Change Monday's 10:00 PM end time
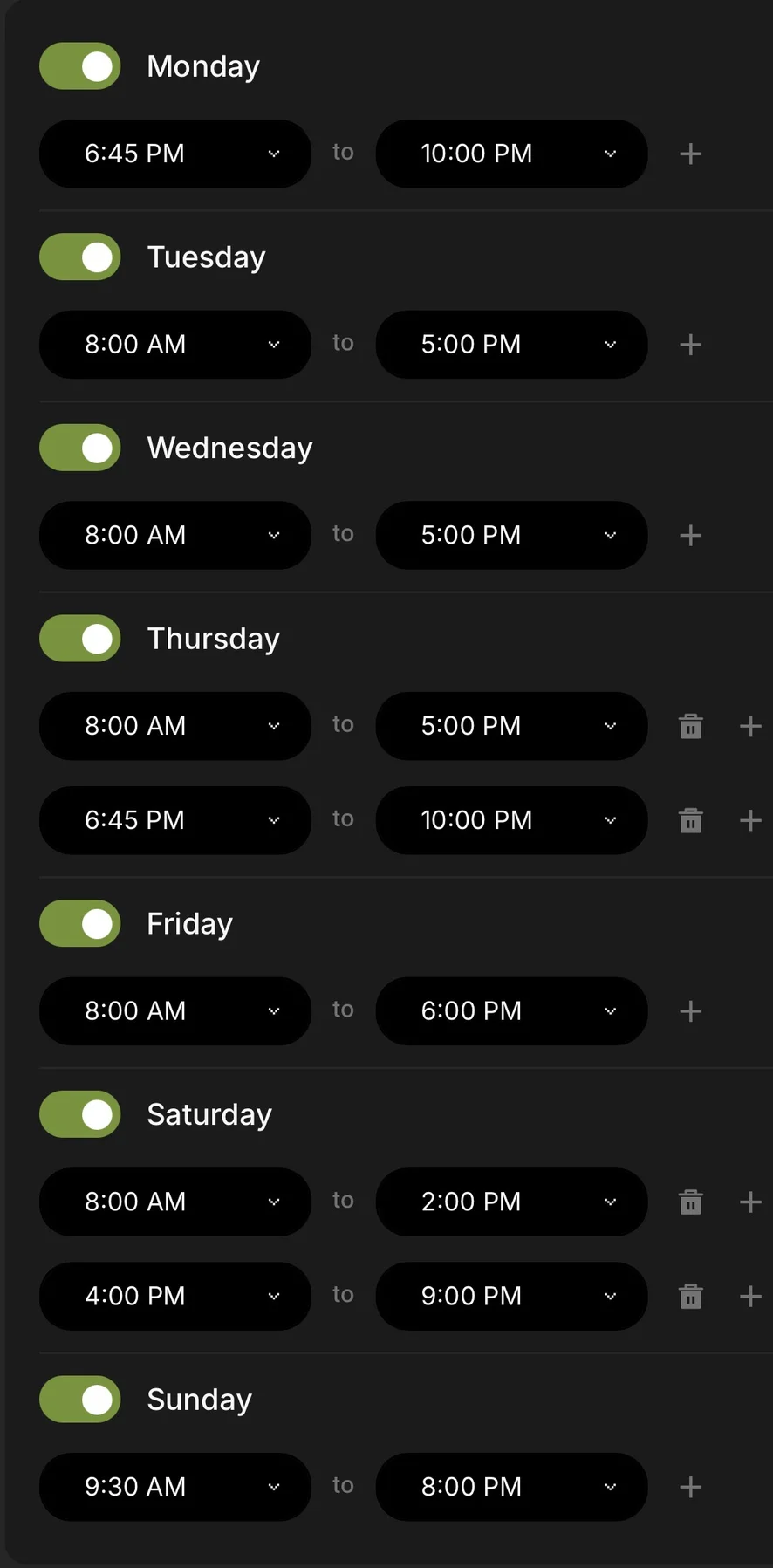This screenshot has width=773, height=1568. [x=511, y=154]
